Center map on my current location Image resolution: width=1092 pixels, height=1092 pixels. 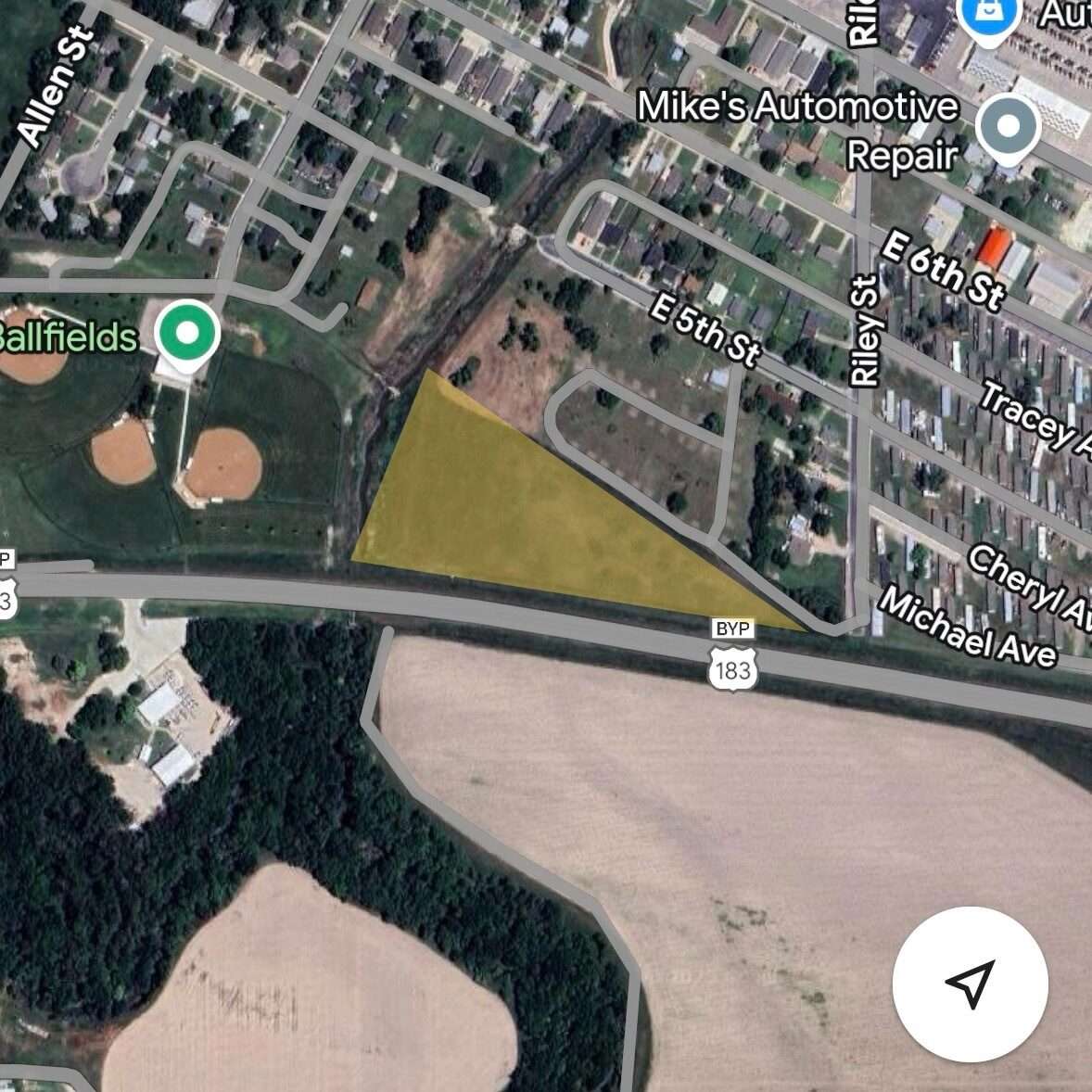(970, 984)
